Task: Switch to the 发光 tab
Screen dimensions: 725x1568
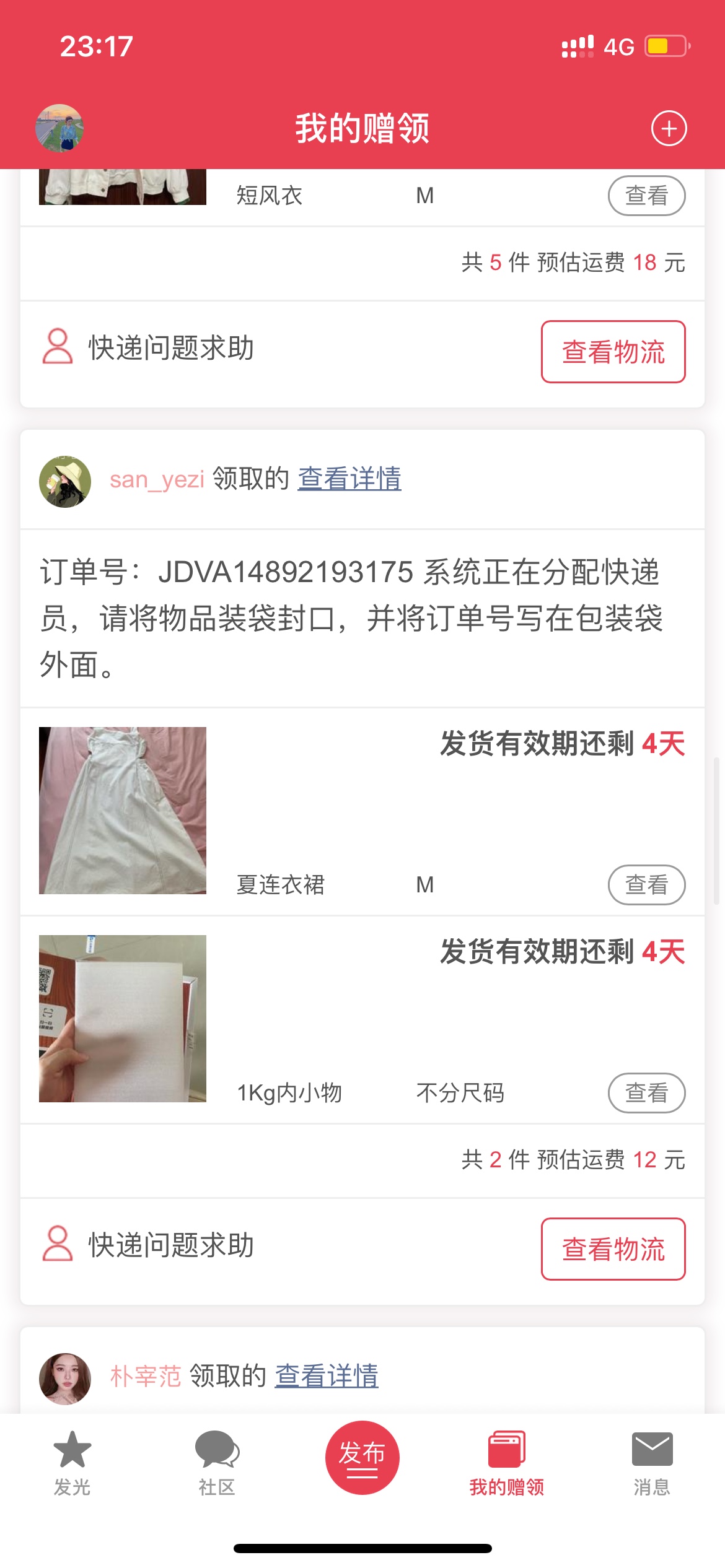Action: tap(72, 1460)
